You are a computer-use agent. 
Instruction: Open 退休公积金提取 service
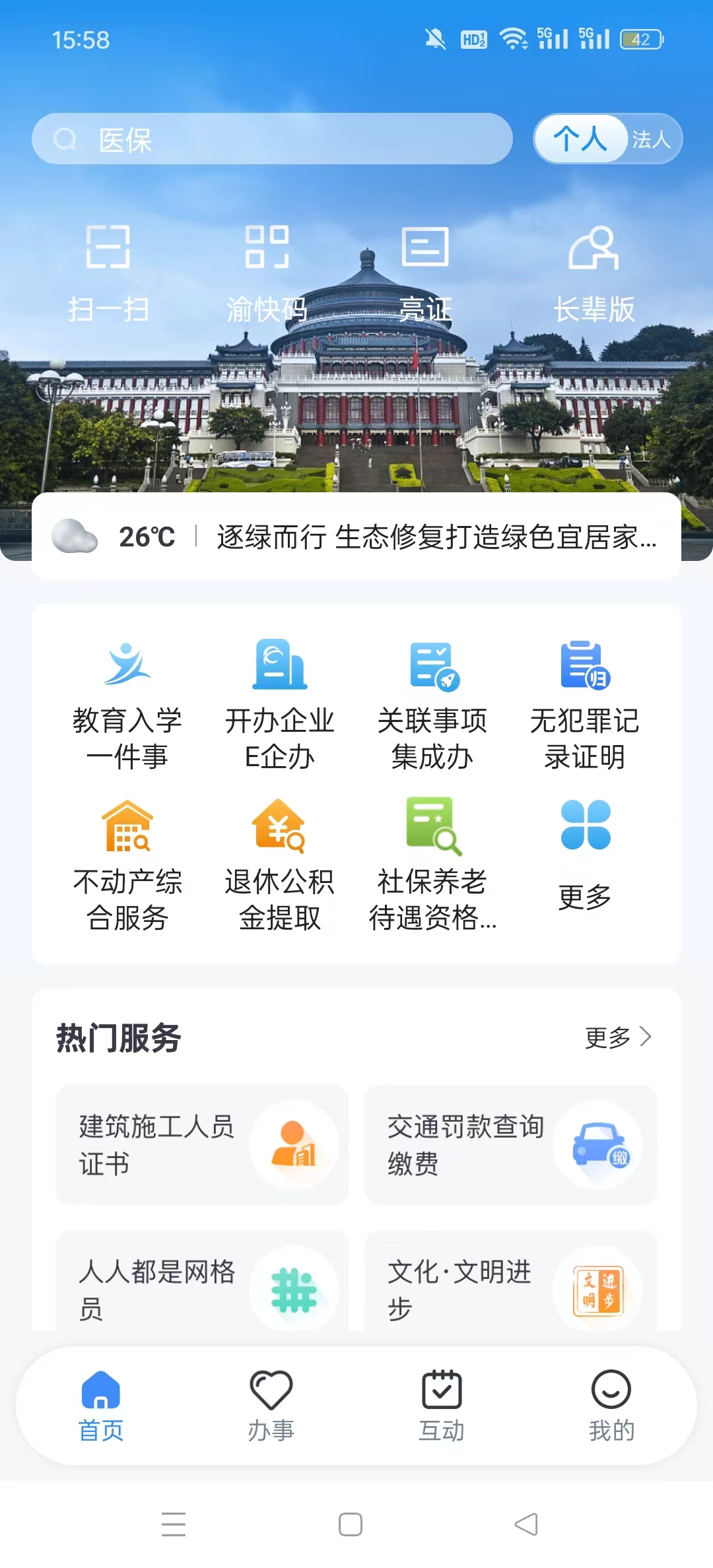click(280, 865)
